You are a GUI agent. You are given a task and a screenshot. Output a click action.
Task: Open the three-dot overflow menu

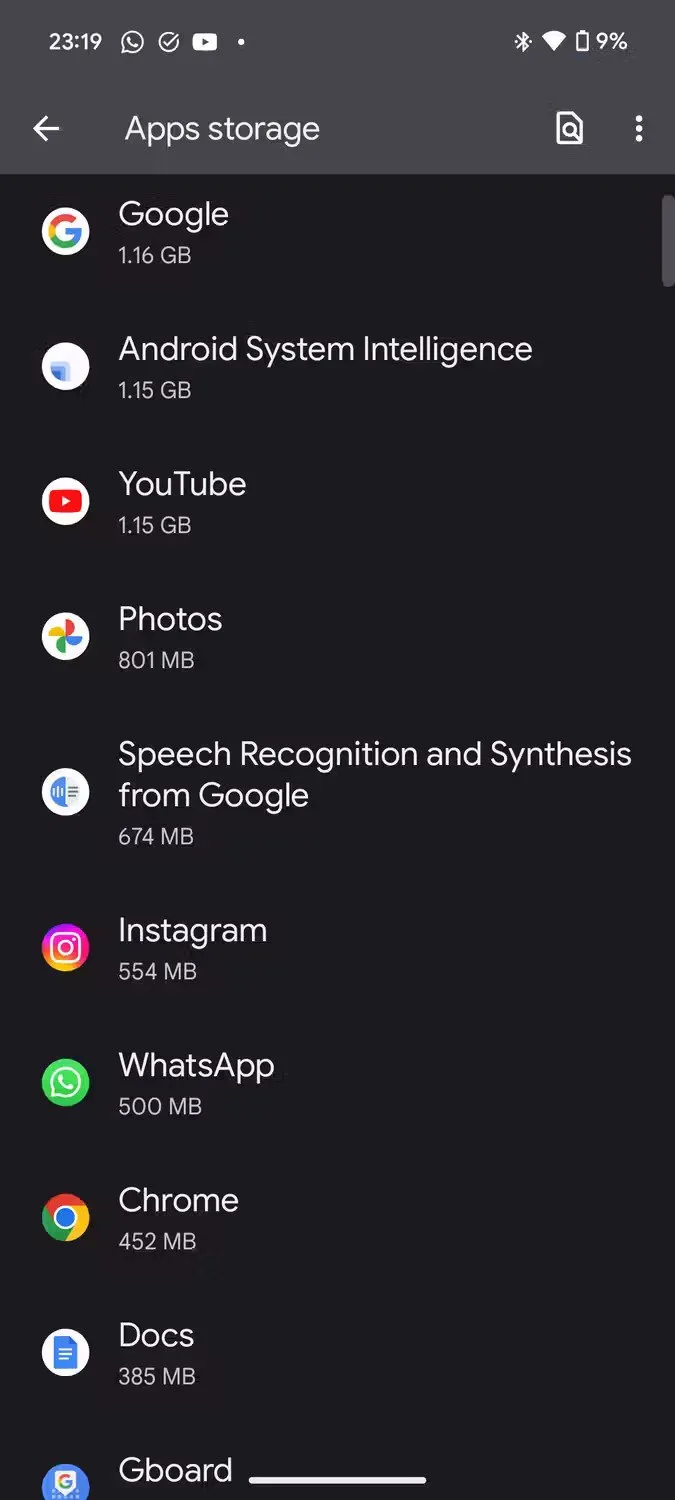coord(639,128)
